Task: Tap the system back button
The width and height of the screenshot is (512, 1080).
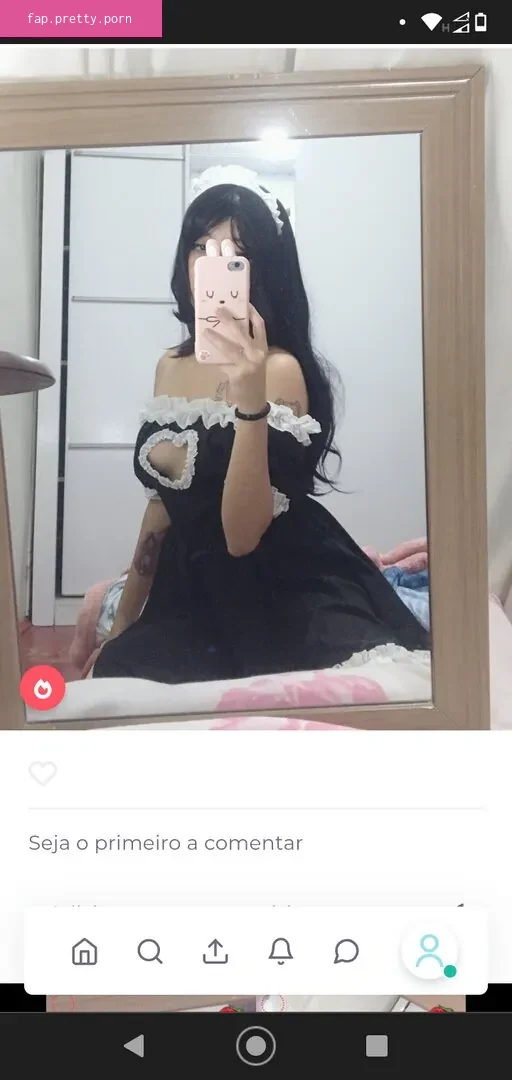Action: click(134, 1046)
